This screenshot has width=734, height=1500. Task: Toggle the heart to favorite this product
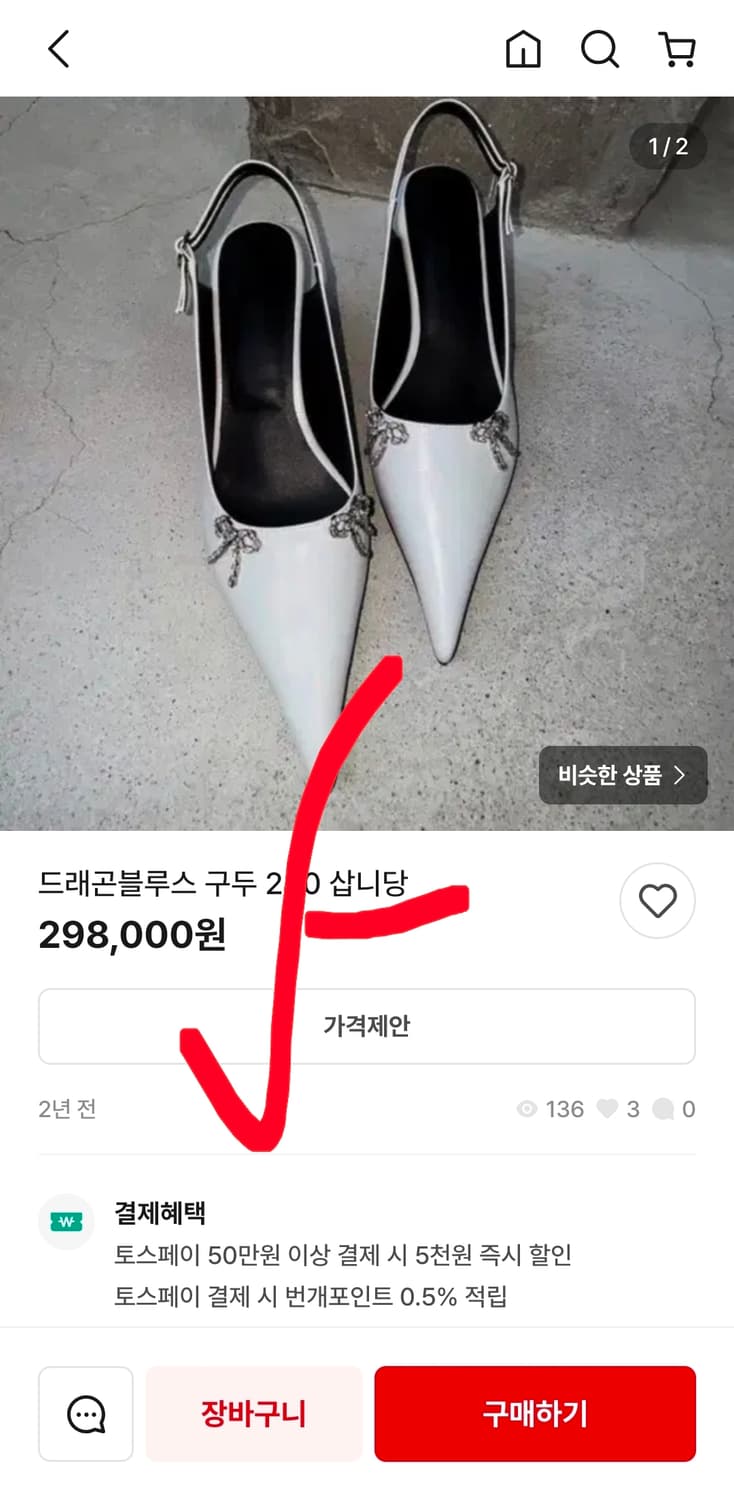657,900
